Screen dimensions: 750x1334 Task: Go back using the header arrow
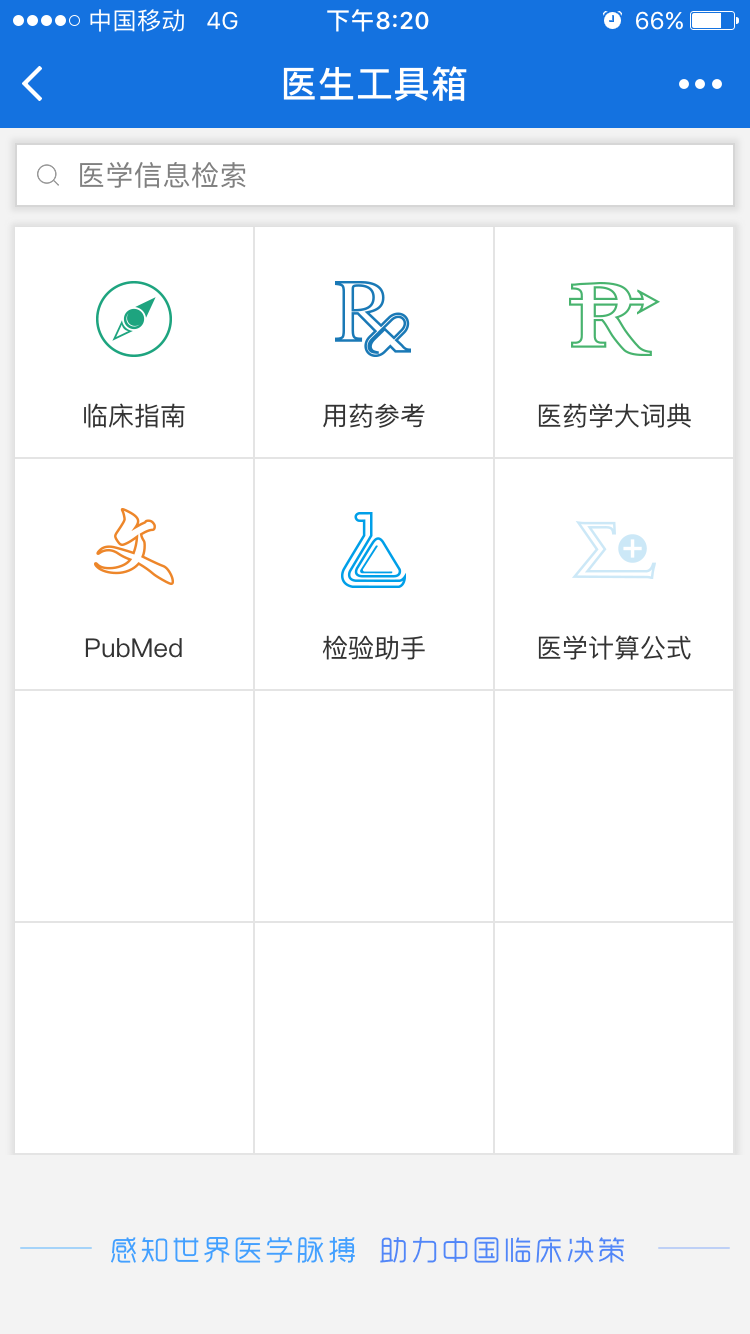coord(33,84)
